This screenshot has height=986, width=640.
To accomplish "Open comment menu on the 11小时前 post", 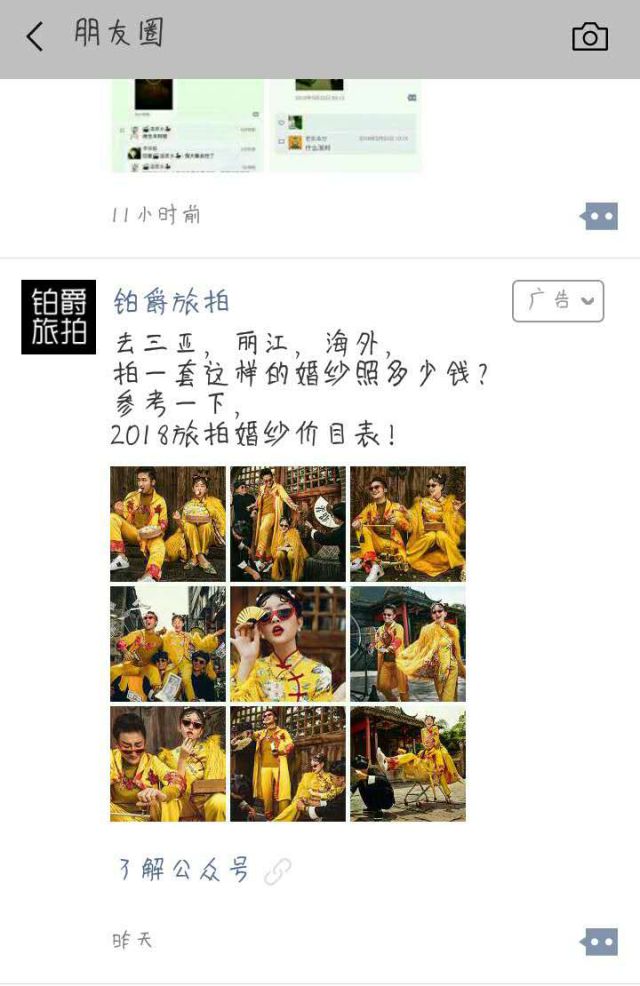I will click(x=599, y=216).
